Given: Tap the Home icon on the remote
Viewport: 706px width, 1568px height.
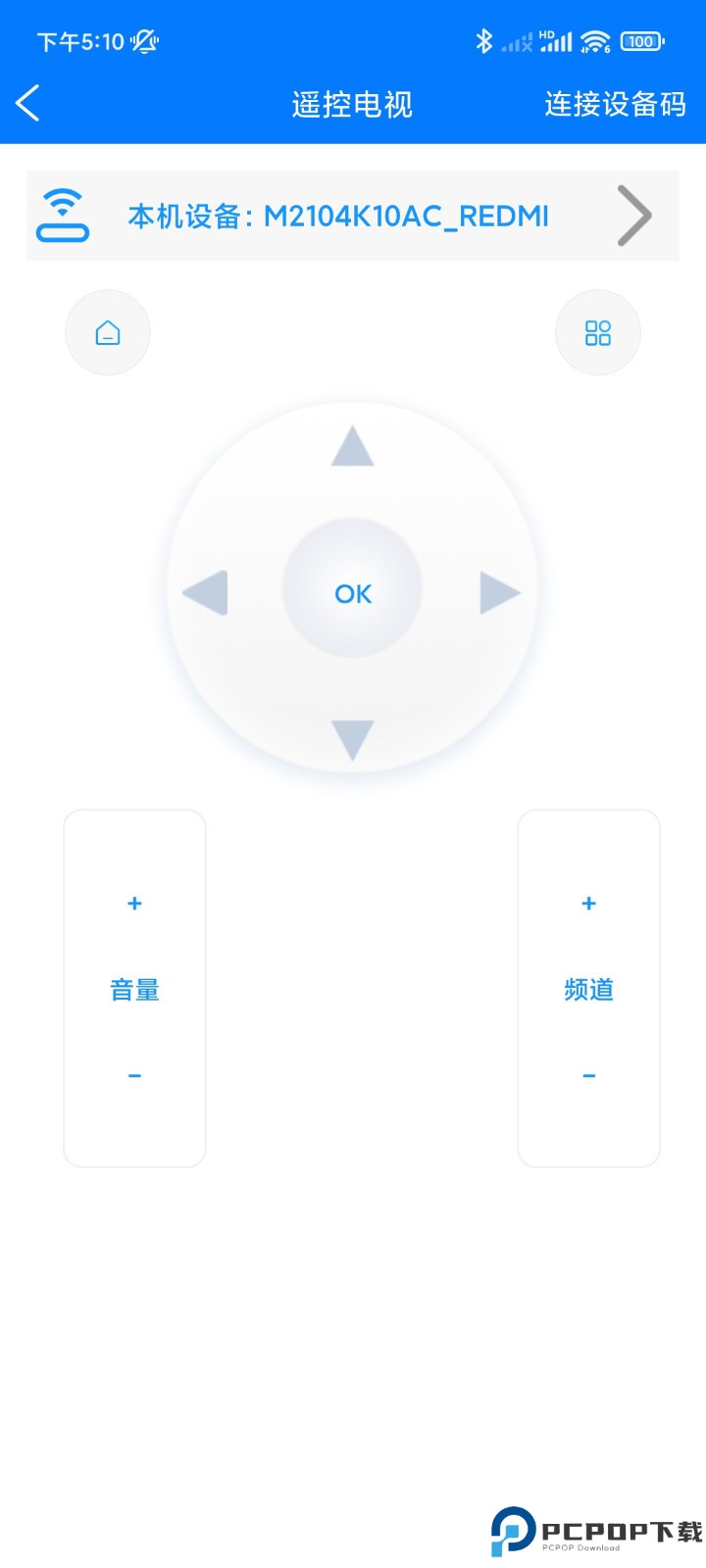Looking at the screenshot, I should (x=108, y=332).
